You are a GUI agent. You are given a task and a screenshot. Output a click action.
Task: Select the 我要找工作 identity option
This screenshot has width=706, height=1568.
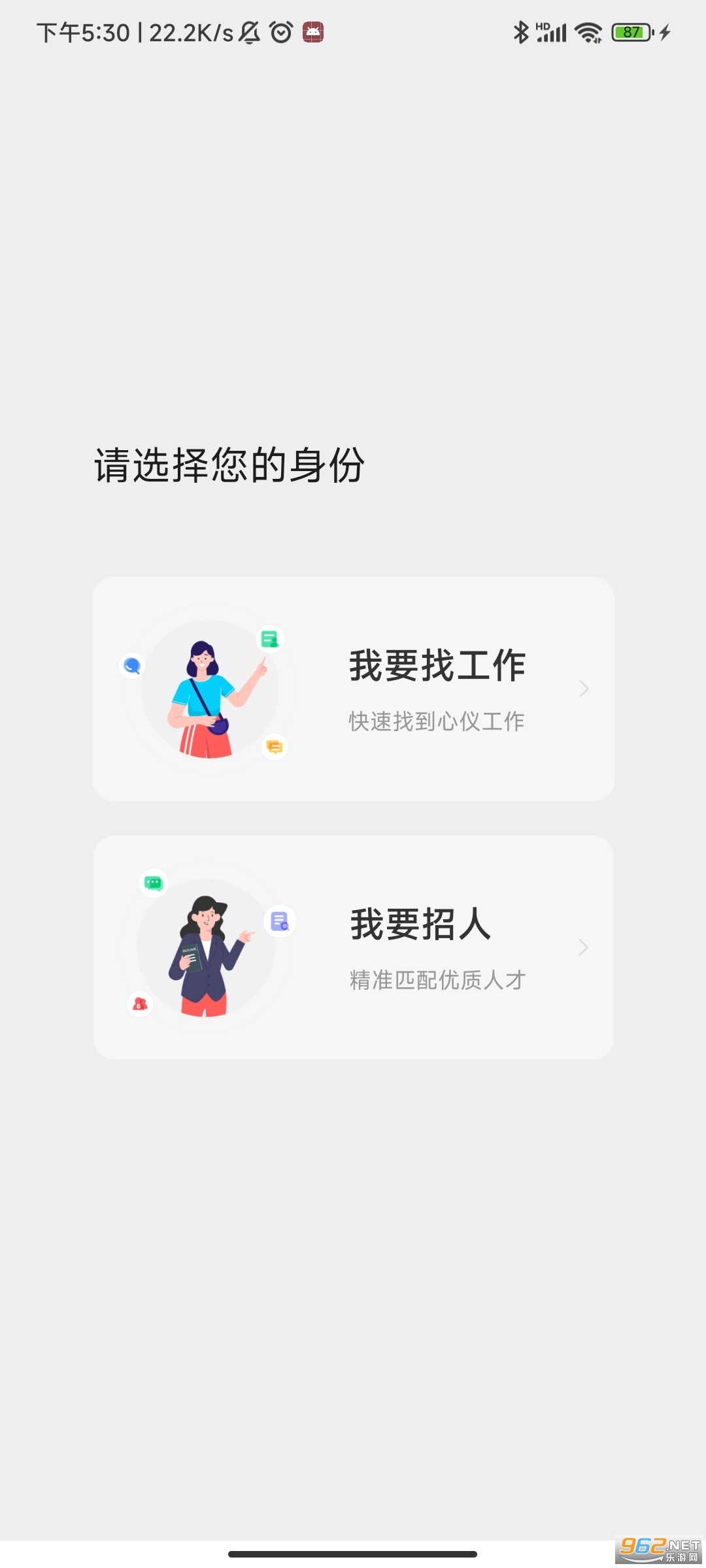tap(436, 666)
